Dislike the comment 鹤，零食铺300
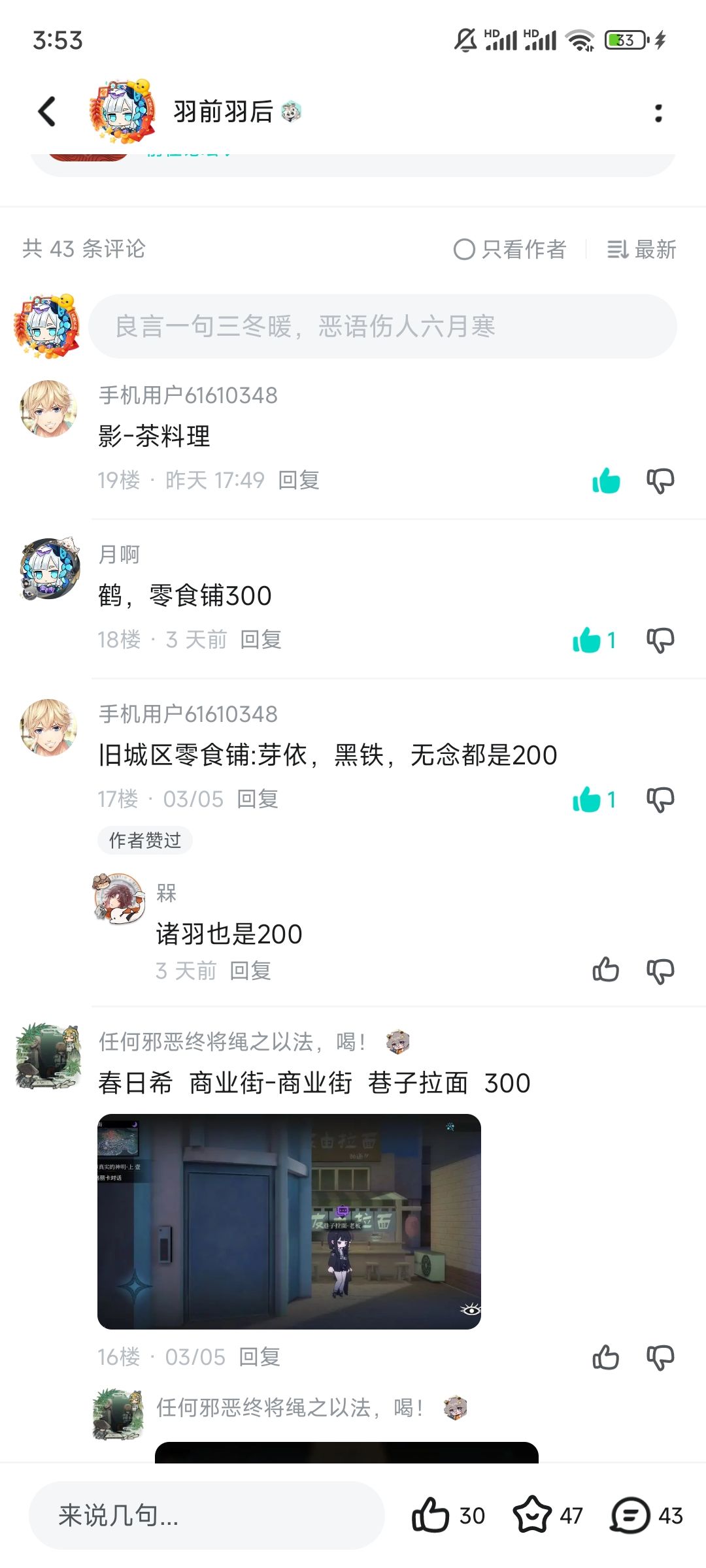 pyautogui.click(x=660, y=640)
